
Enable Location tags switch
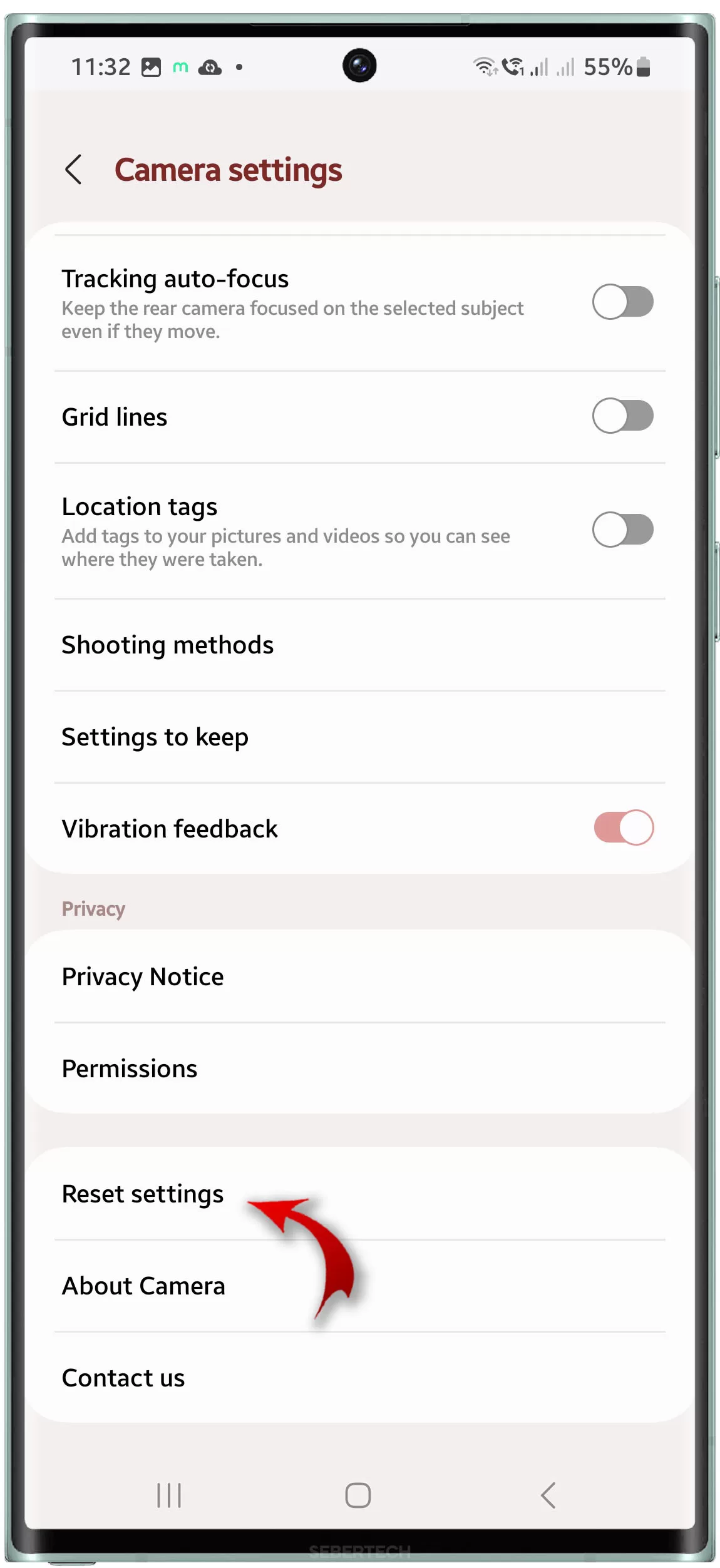point(622,530)
